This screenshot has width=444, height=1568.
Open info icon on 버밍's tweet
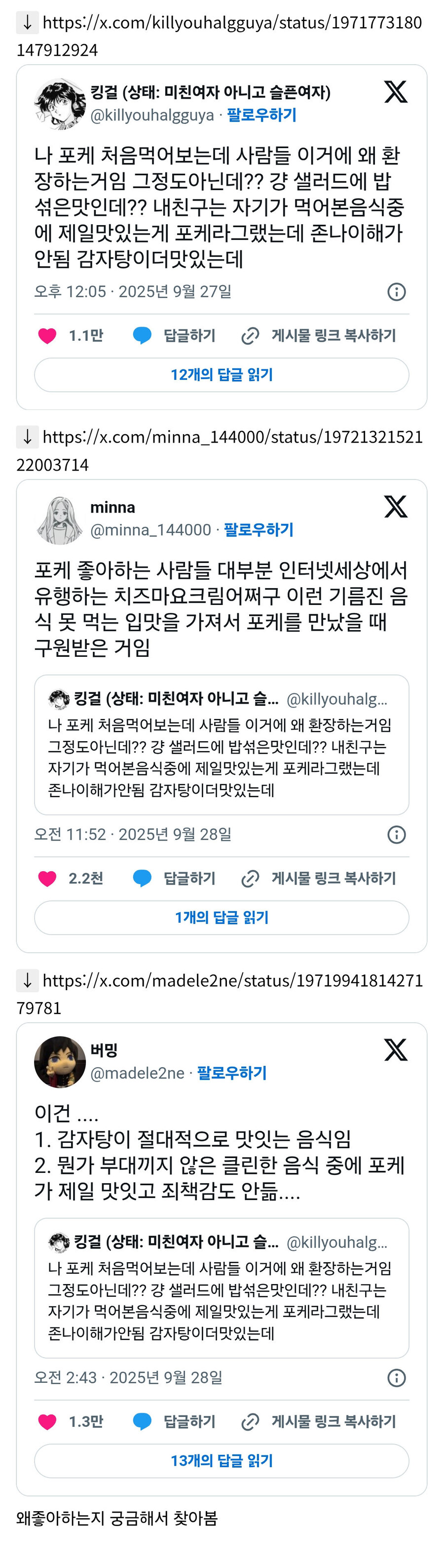click(x=397, y=1377)
